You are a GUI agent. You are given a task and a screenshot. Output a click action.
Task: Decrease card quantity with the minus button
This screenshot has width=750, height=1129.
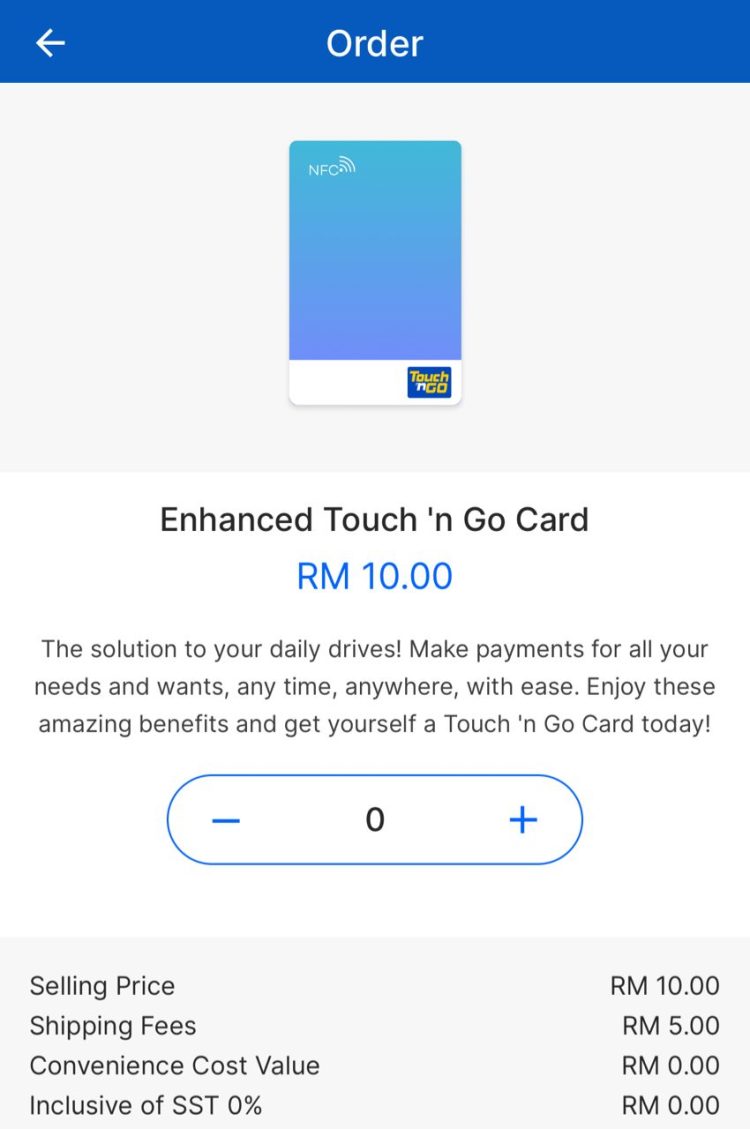coord(226,820)
